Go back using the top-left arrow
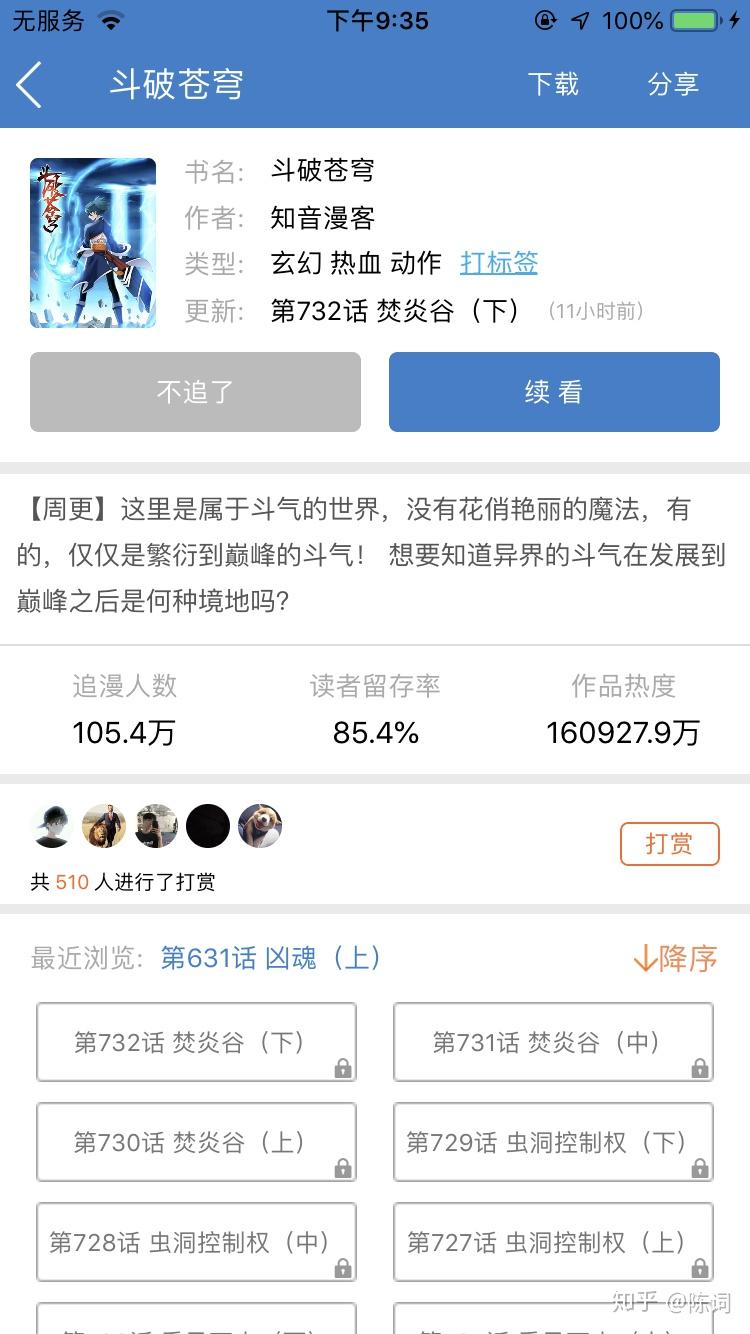The height and width of the screenshot is (1334, 750). coord(30,84)
